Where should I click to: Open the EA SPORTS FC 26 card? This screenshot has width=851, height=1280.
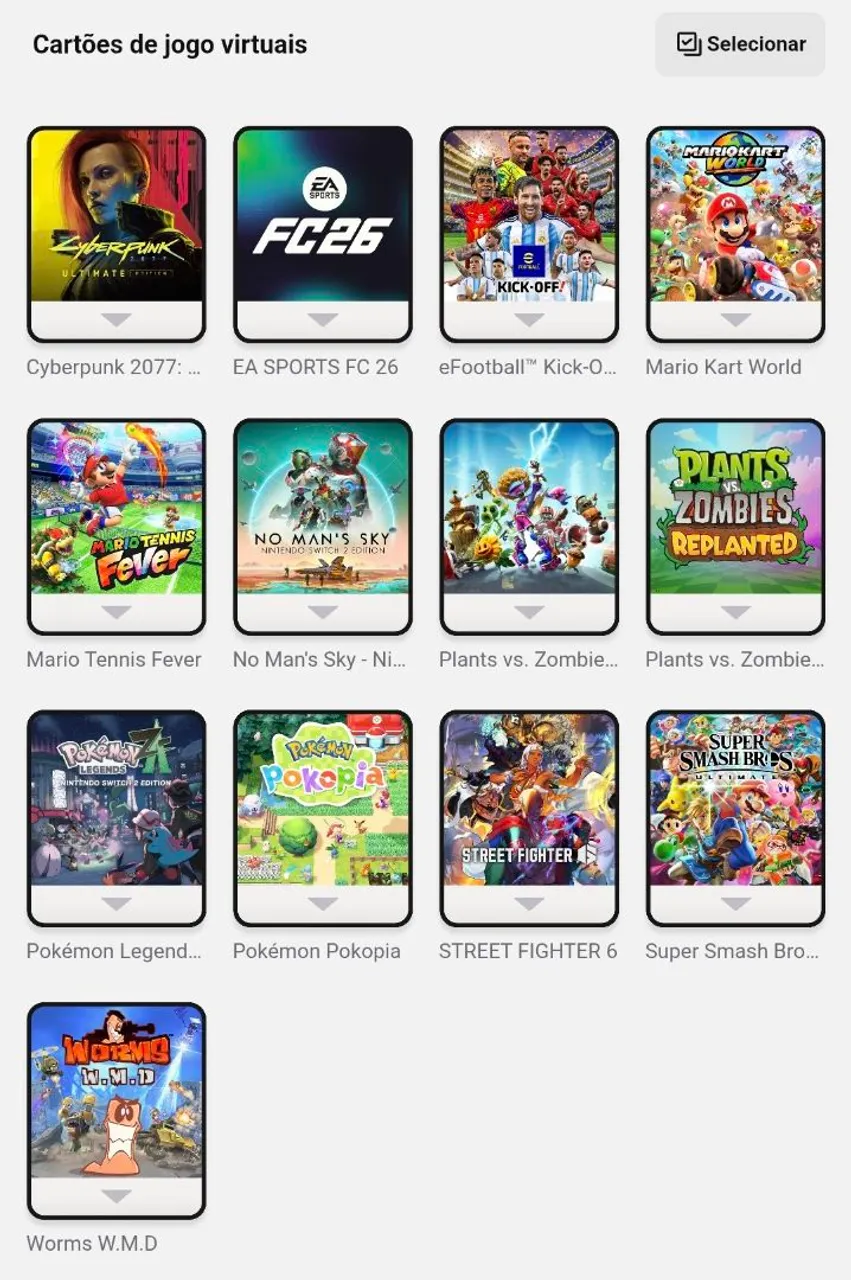pyautogui.click(x=323, y=234)
